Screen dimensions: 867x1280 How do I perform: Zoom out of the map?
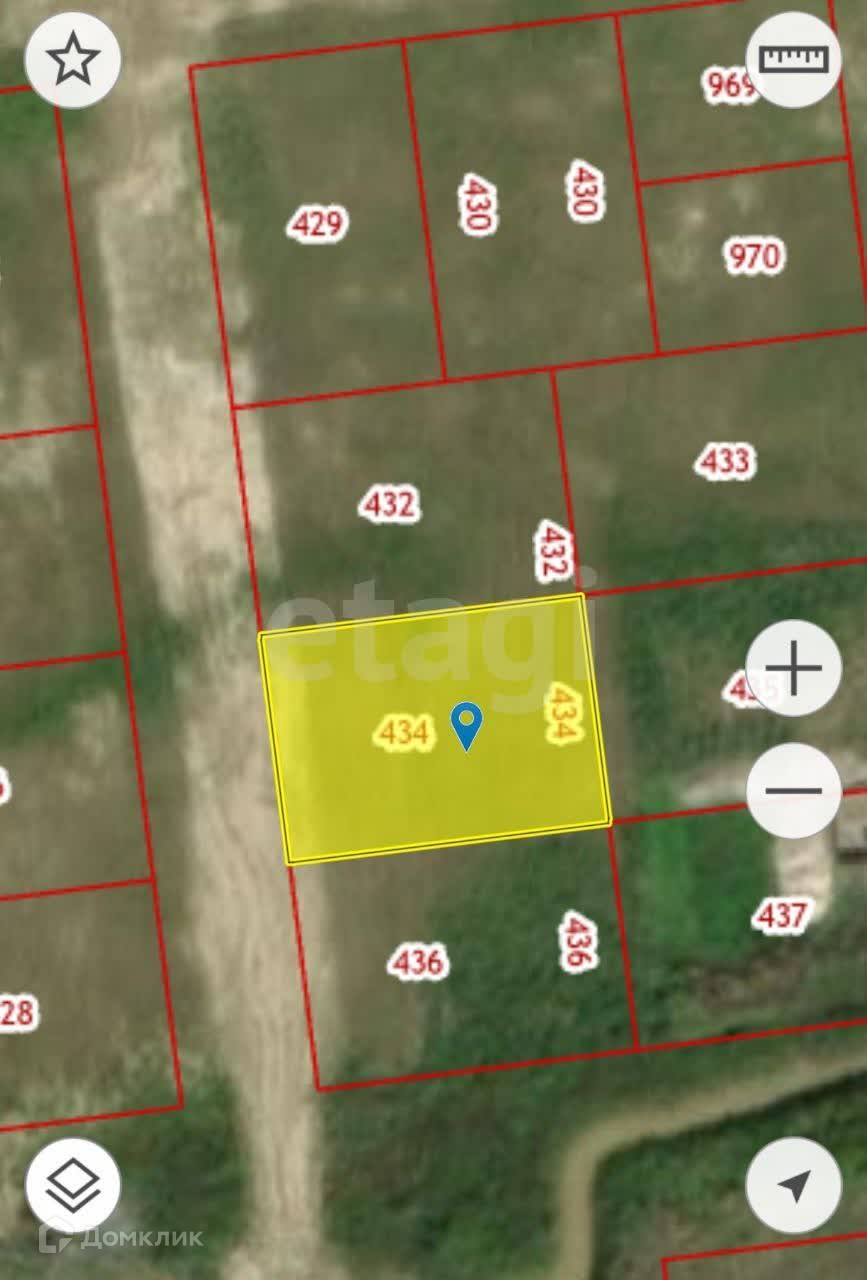click(x=794, y=791)
